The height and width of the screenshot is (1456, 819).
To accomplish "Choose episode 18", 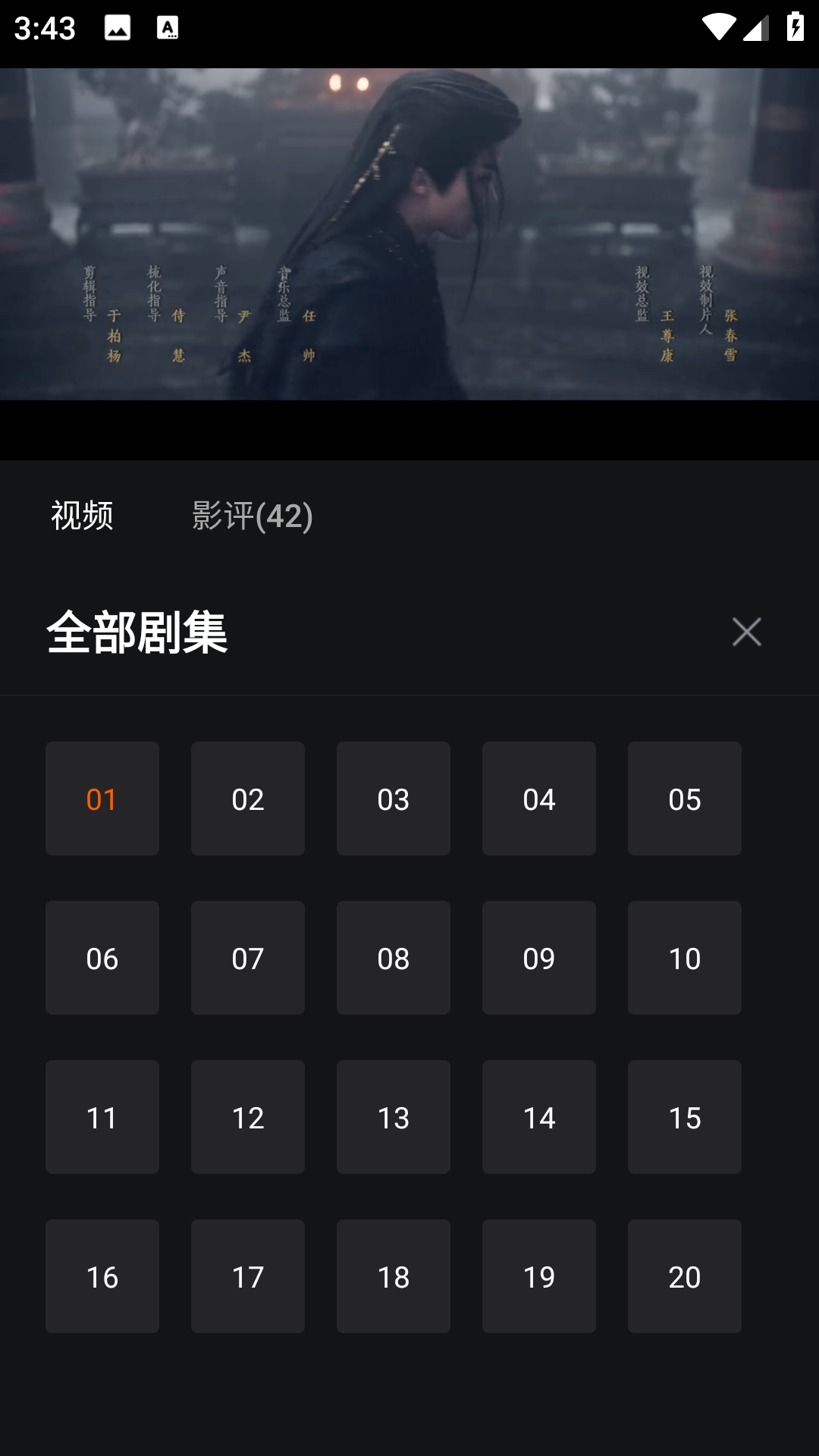I will click(394, 1276).
